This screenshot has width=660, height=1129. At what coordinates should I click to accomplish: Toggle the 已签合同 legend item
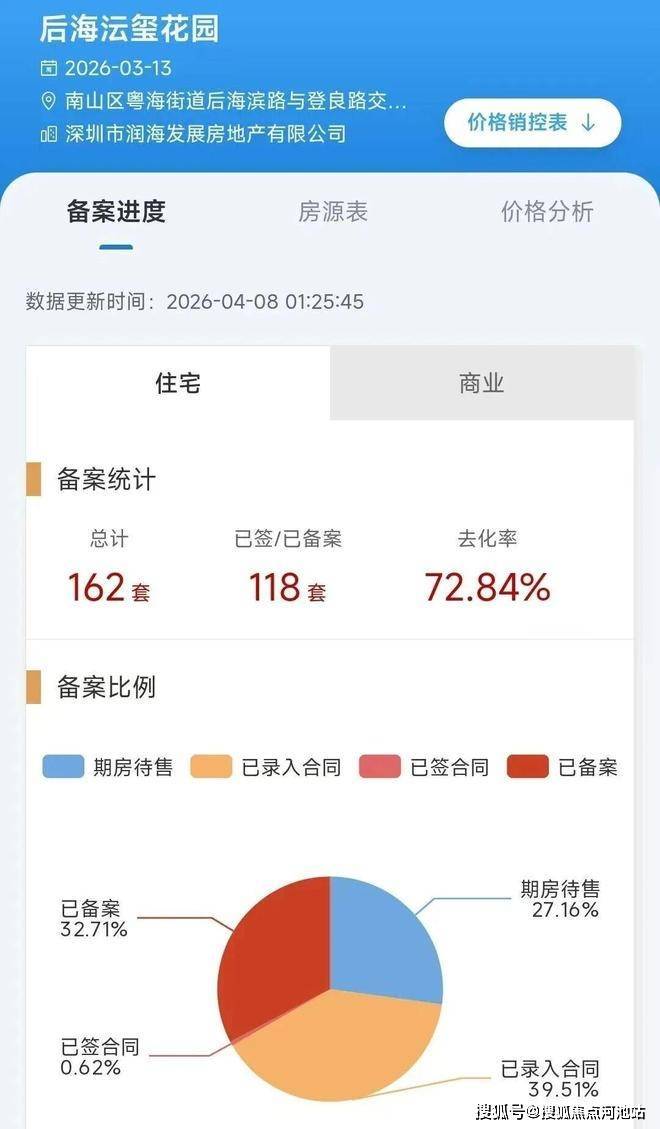[424, 767]
